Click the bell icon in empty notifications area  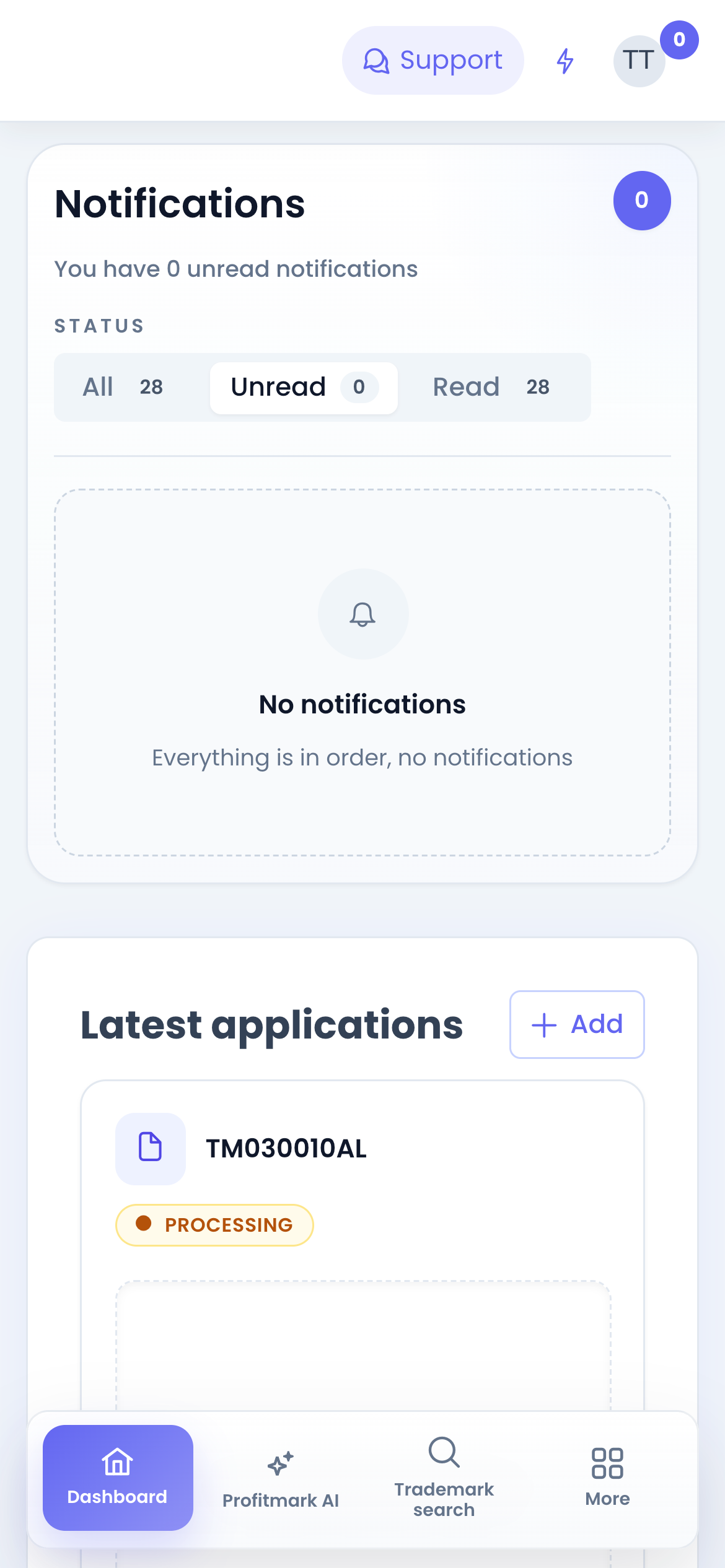click(363, 613)
